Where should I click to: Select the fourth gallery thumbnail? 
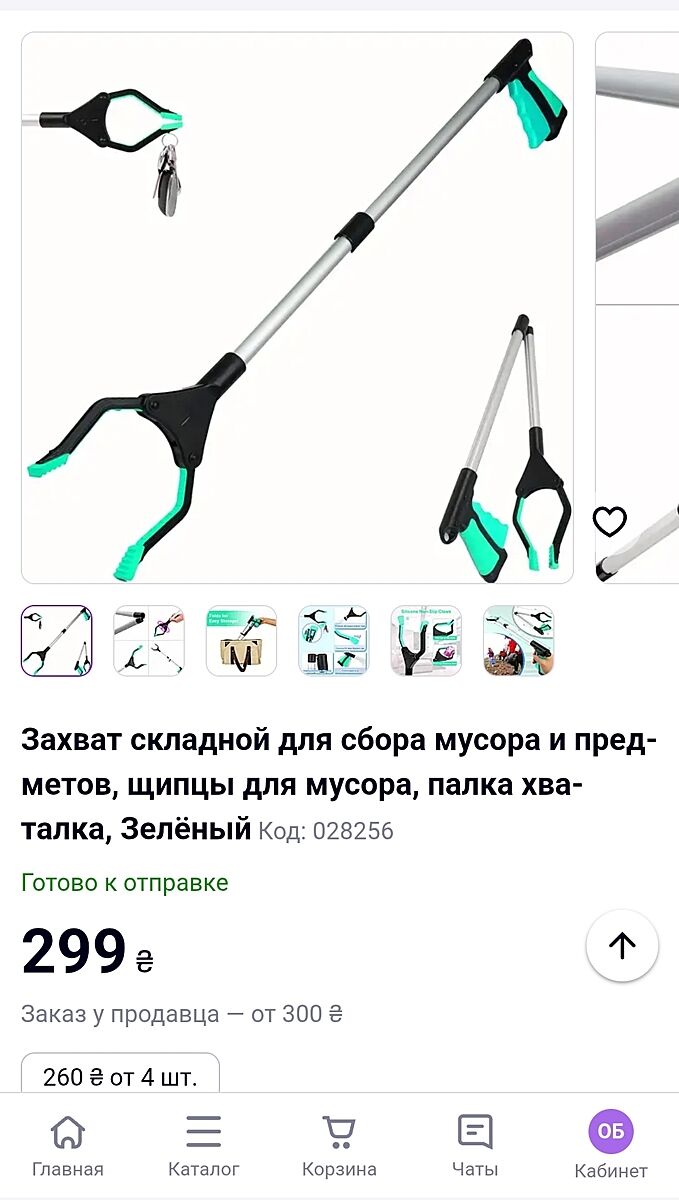click(333, 641)
